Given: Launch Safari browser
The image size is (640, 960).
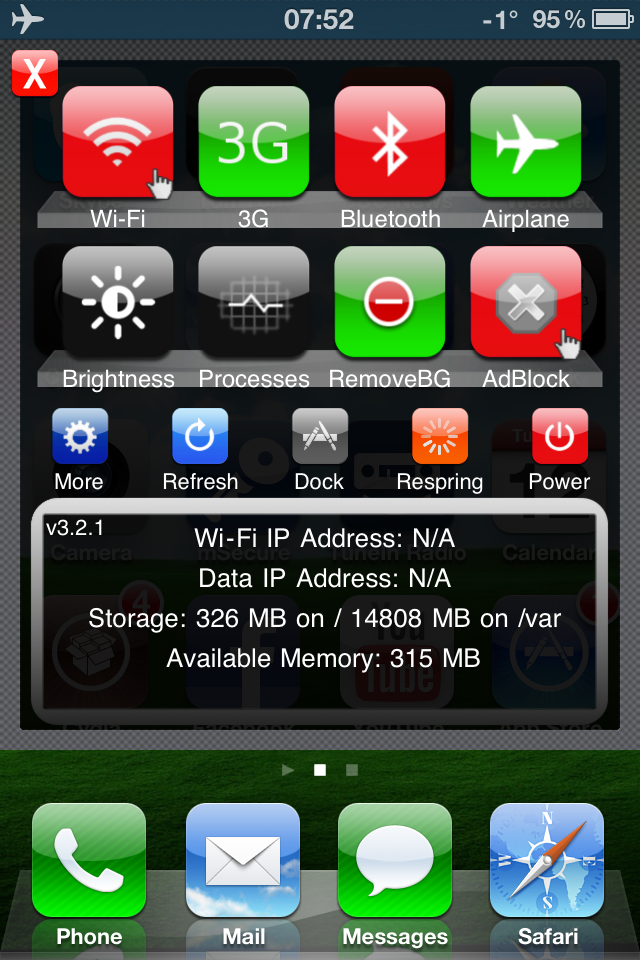Looking at the screenshot, I should 547,861.
